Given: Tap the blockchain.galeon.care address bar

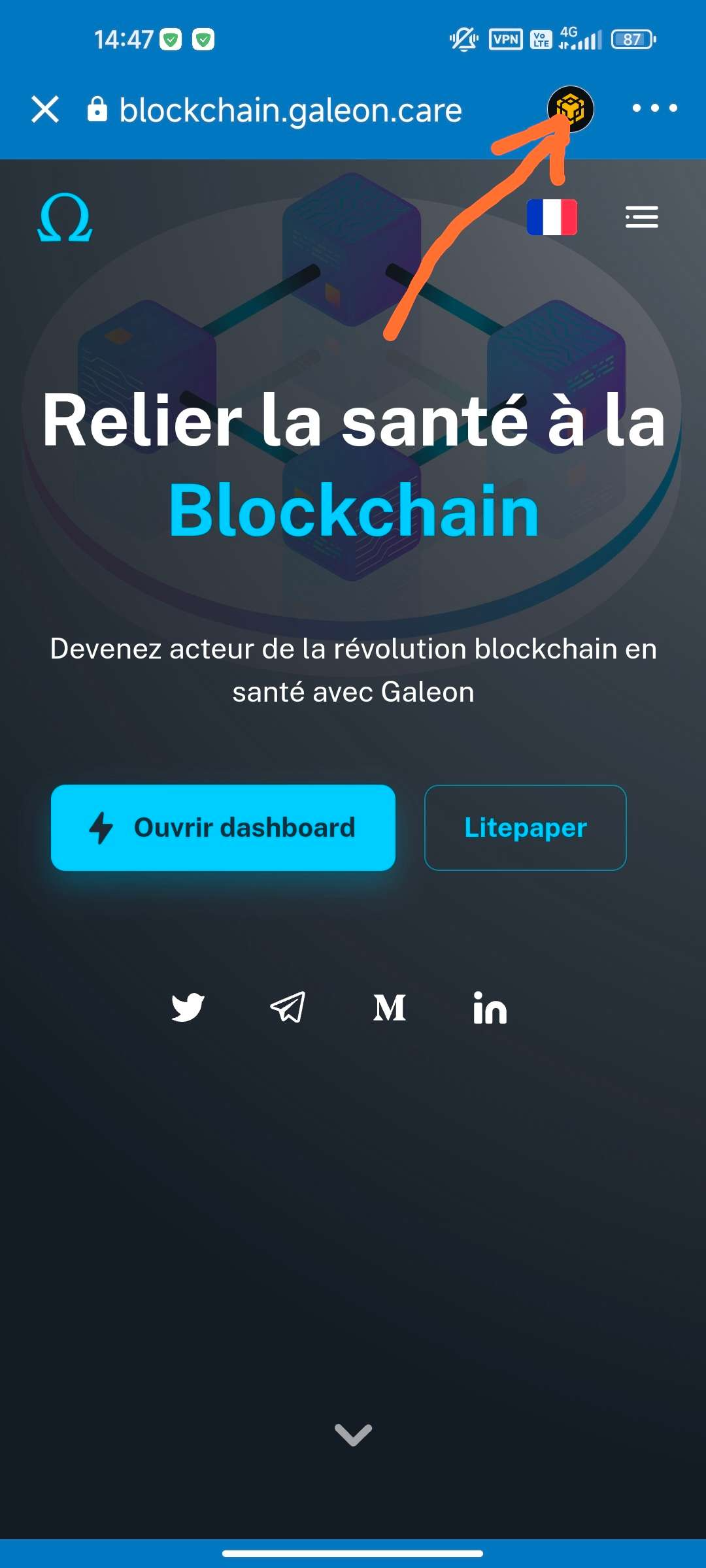Looking at the screenshot, I should [x=290, y=110].
